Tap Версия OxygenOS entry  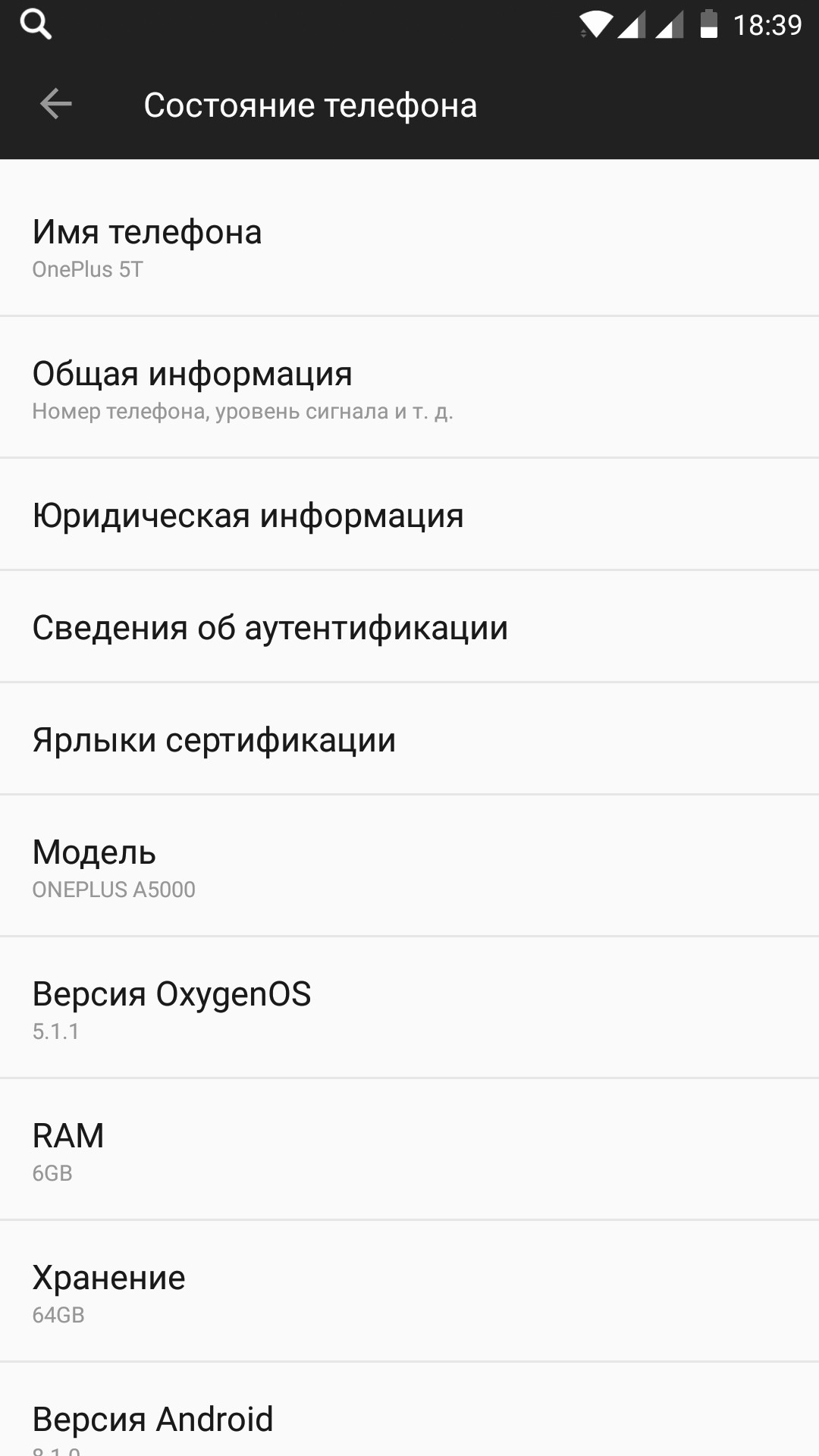click(x=409, y=1008)
